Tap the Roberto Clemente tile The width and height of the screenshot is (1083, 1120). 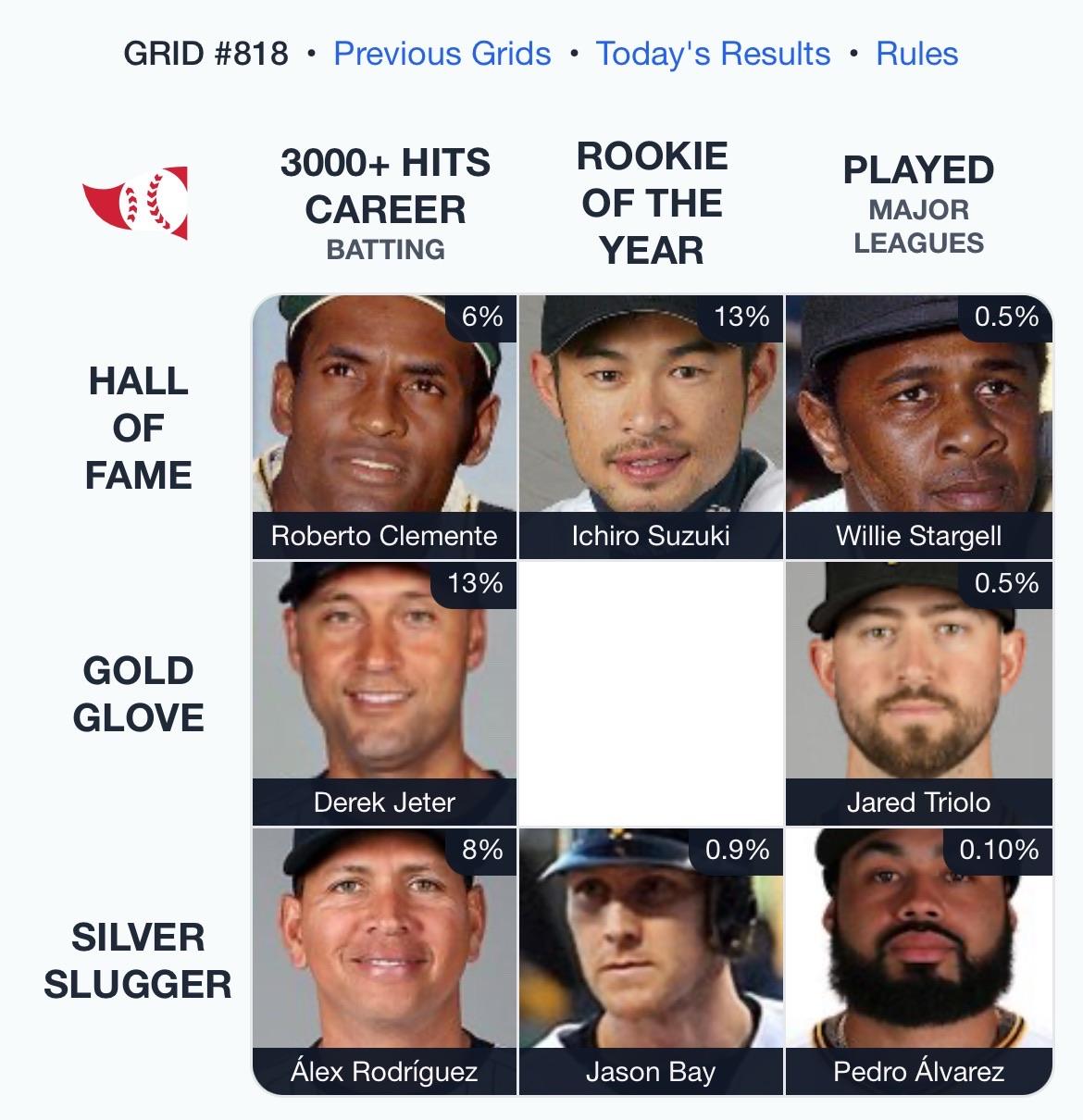[384, 427]
